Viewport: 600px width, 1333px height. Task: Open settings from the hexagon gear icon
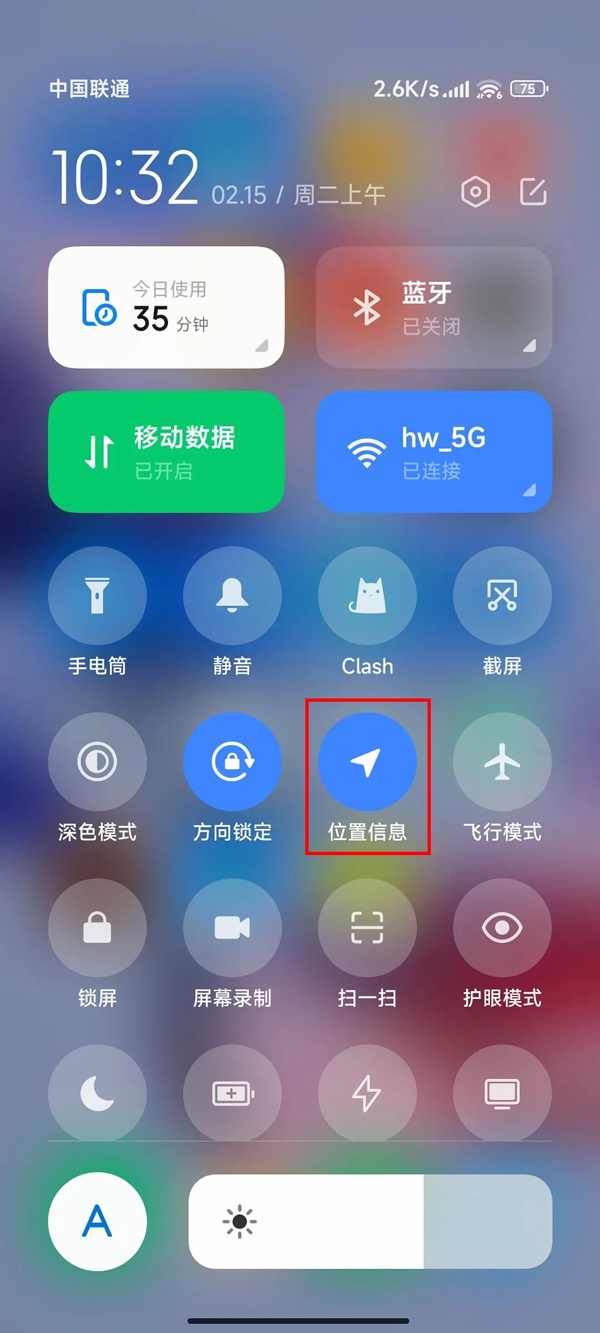[475, 192]
